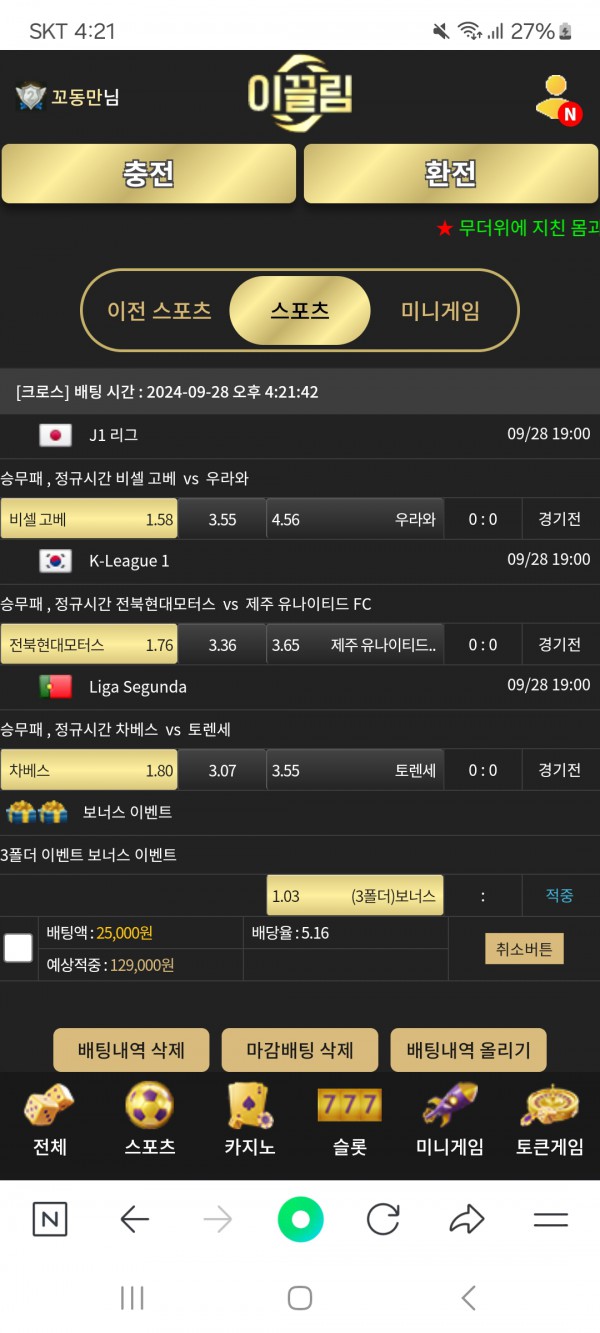
Task: Select the 스포츠 segment tab
Action: pyautogui.click(x=300, y=310)
